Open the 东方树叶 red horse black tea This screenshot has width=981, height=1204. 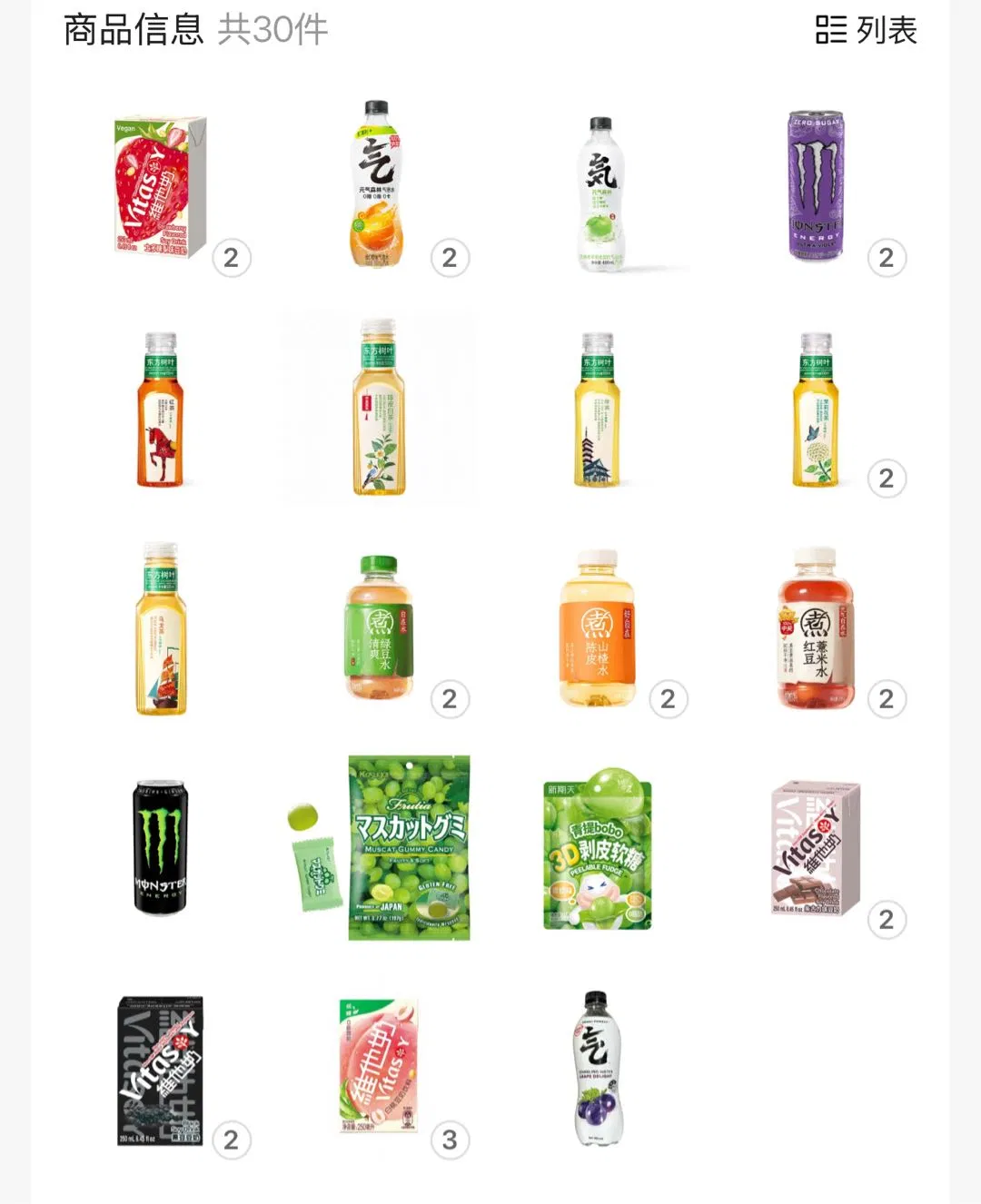coord(160,410)
